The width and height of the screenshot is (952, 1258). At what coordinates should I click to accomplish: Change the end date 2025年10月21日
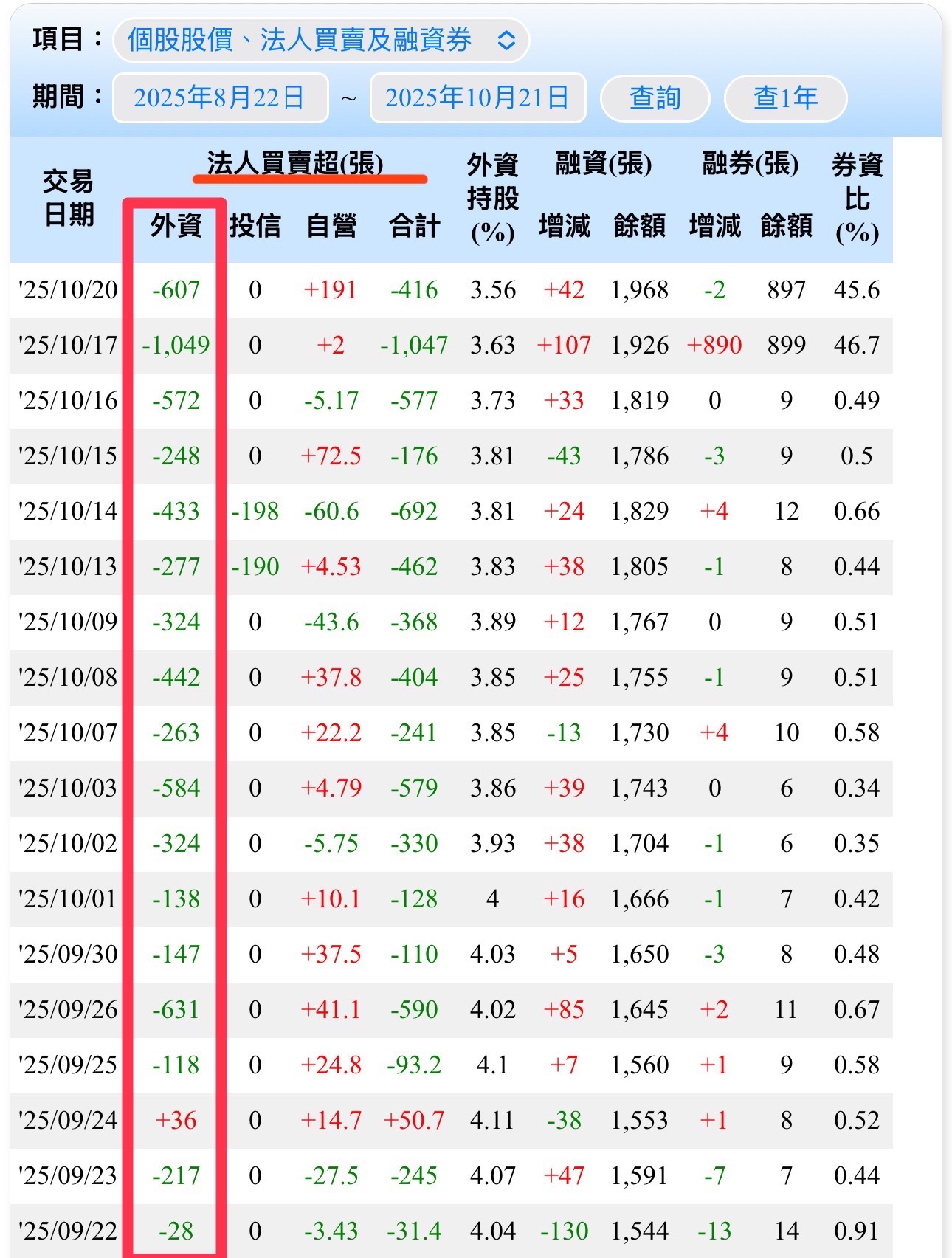(x=477, y=97)
